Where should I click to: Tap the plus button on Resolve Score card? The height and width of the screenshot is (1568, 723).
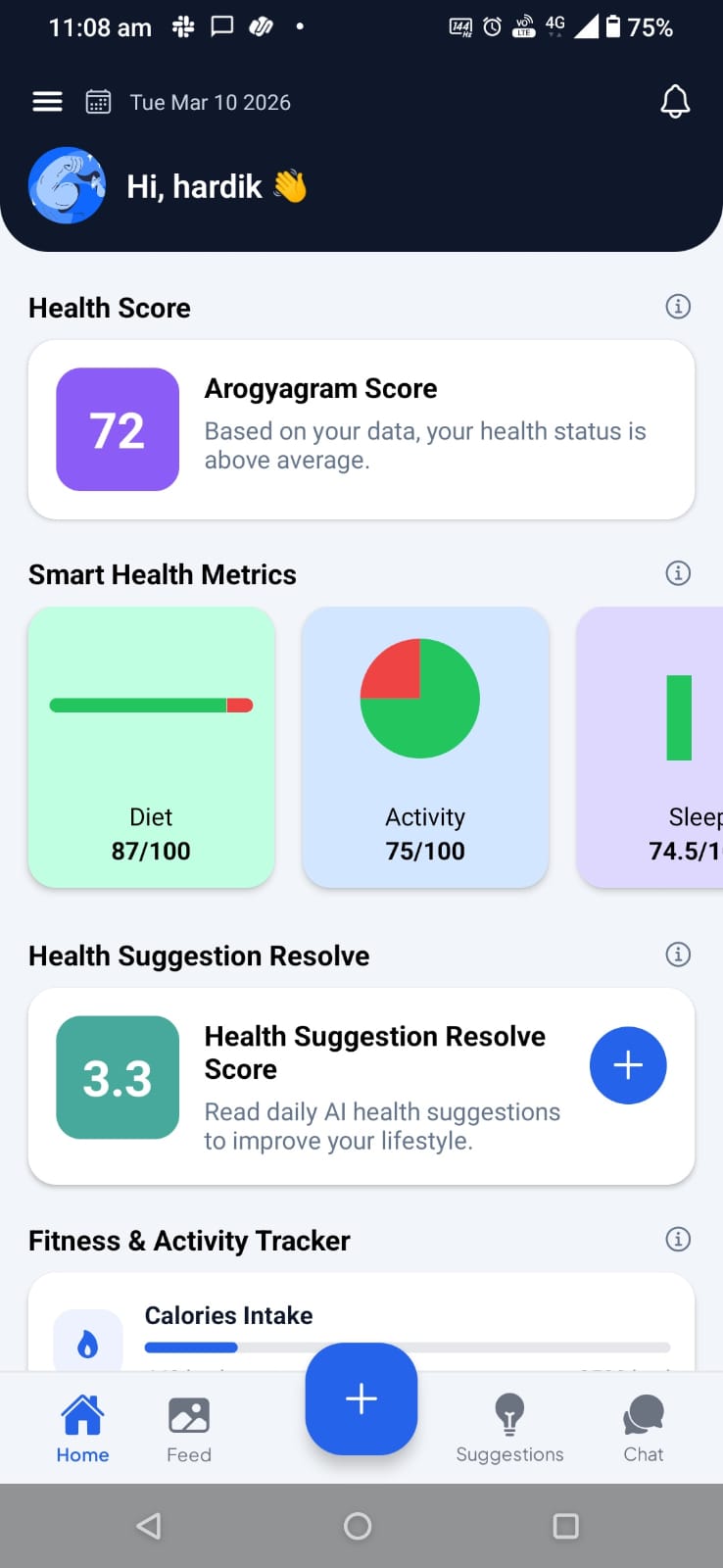pyautogui.click(x=628, y=1065)
